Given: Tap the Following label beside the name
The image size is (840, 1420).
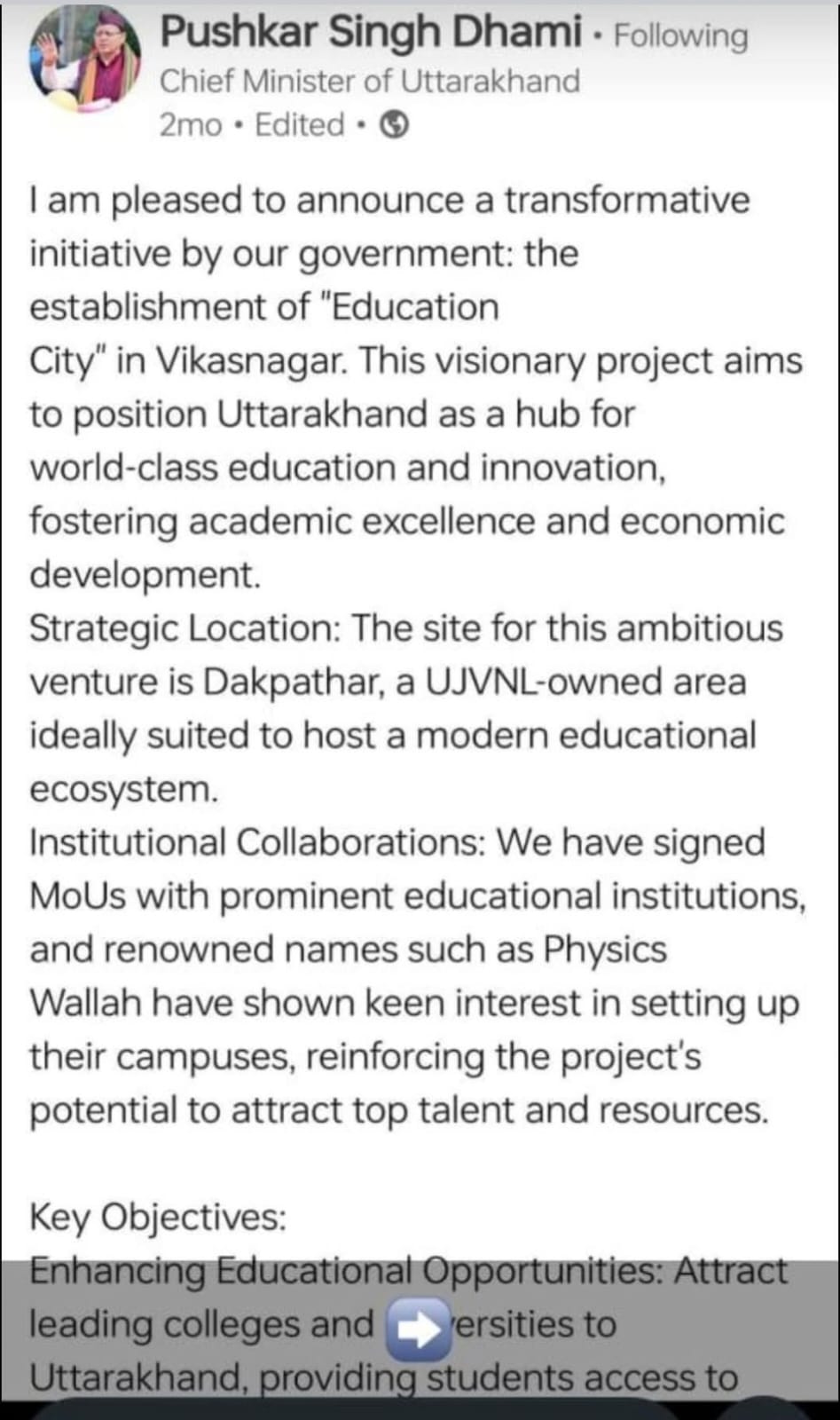Looking at the screenshot, I should [x=680, y=35].
